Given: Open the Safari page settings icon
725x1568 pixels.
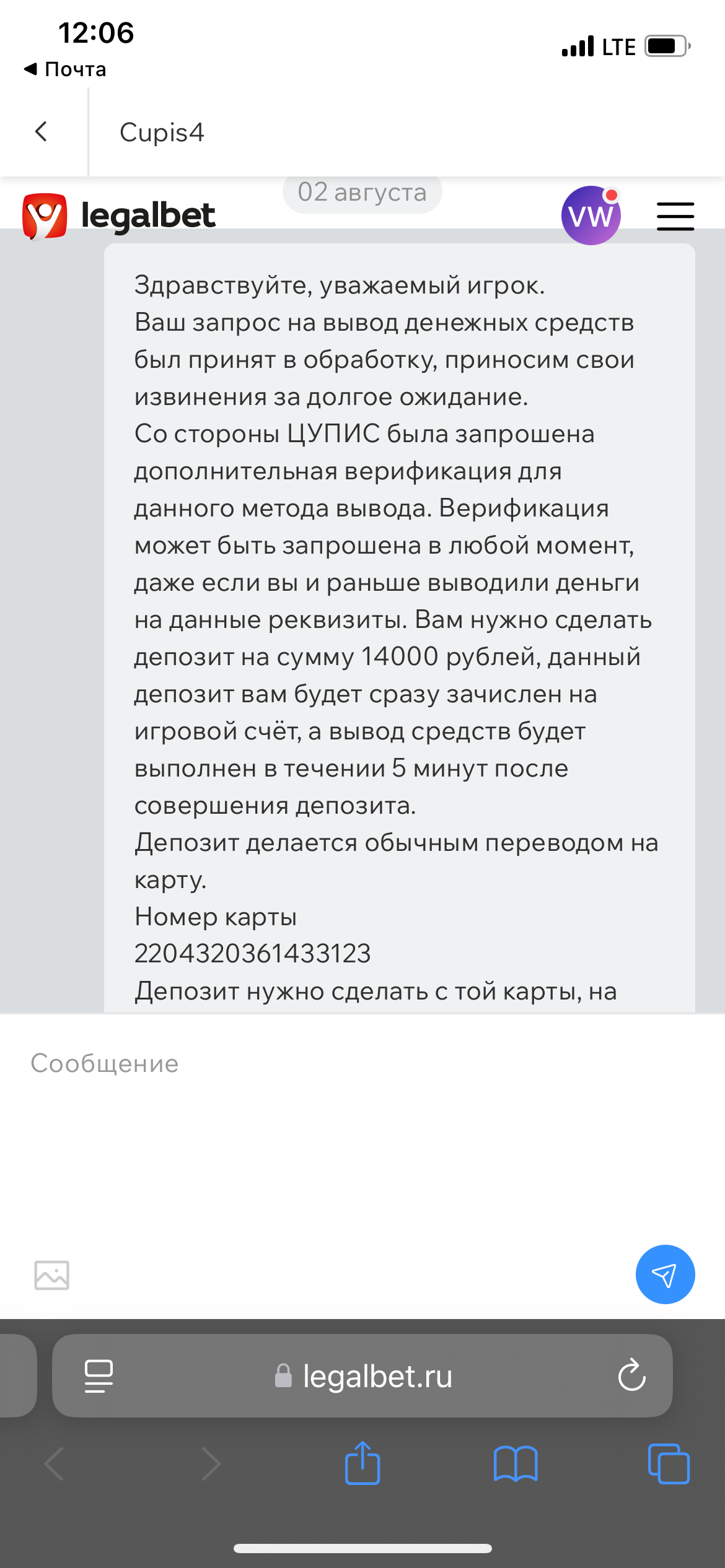Looking at the screenshot, I should 99,1376.
